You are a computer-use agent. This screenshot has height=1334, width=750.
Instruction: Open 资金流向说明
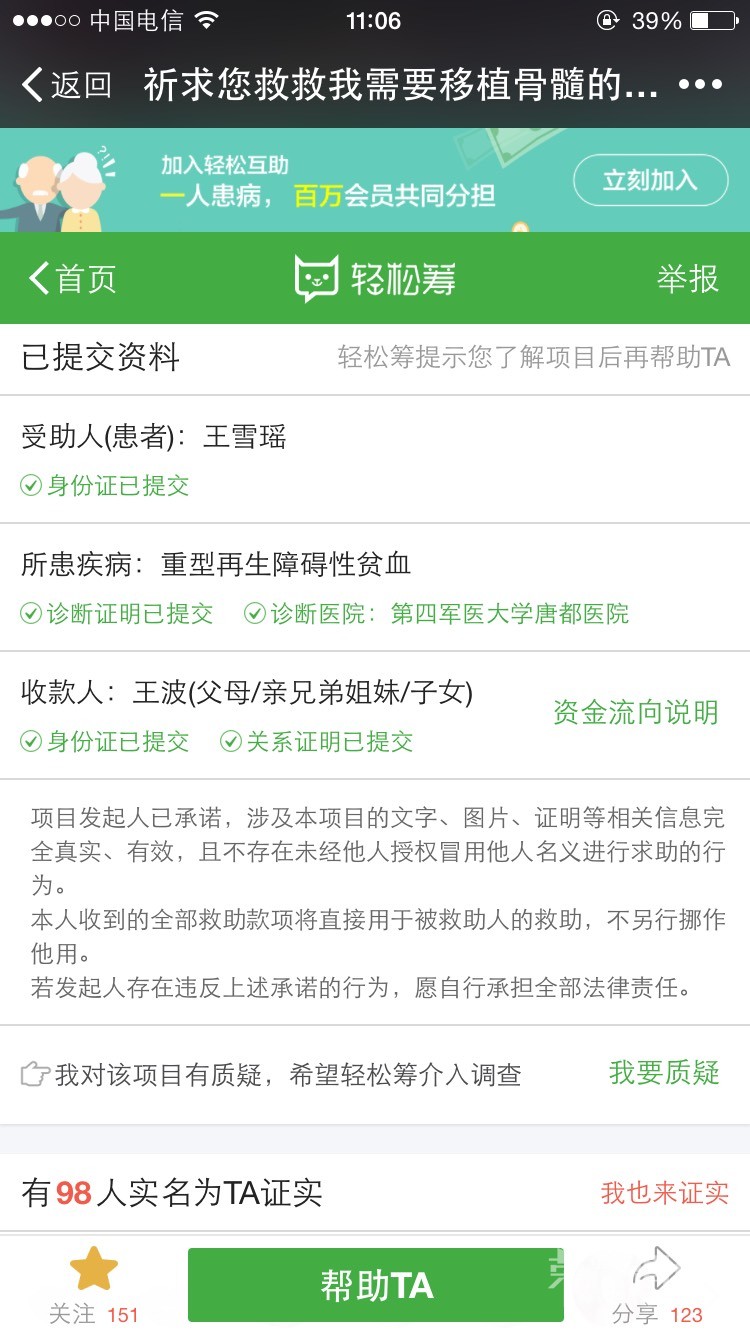[x=636, y=712]
